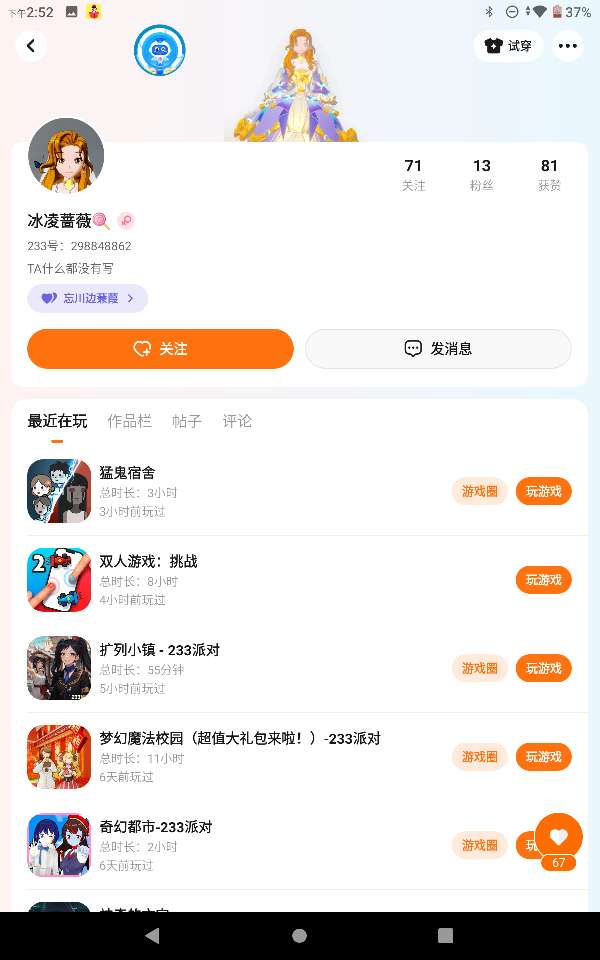Play 双人游戏：挑战
The height and width of the screenshot is (960, 600).
(543, 579)
